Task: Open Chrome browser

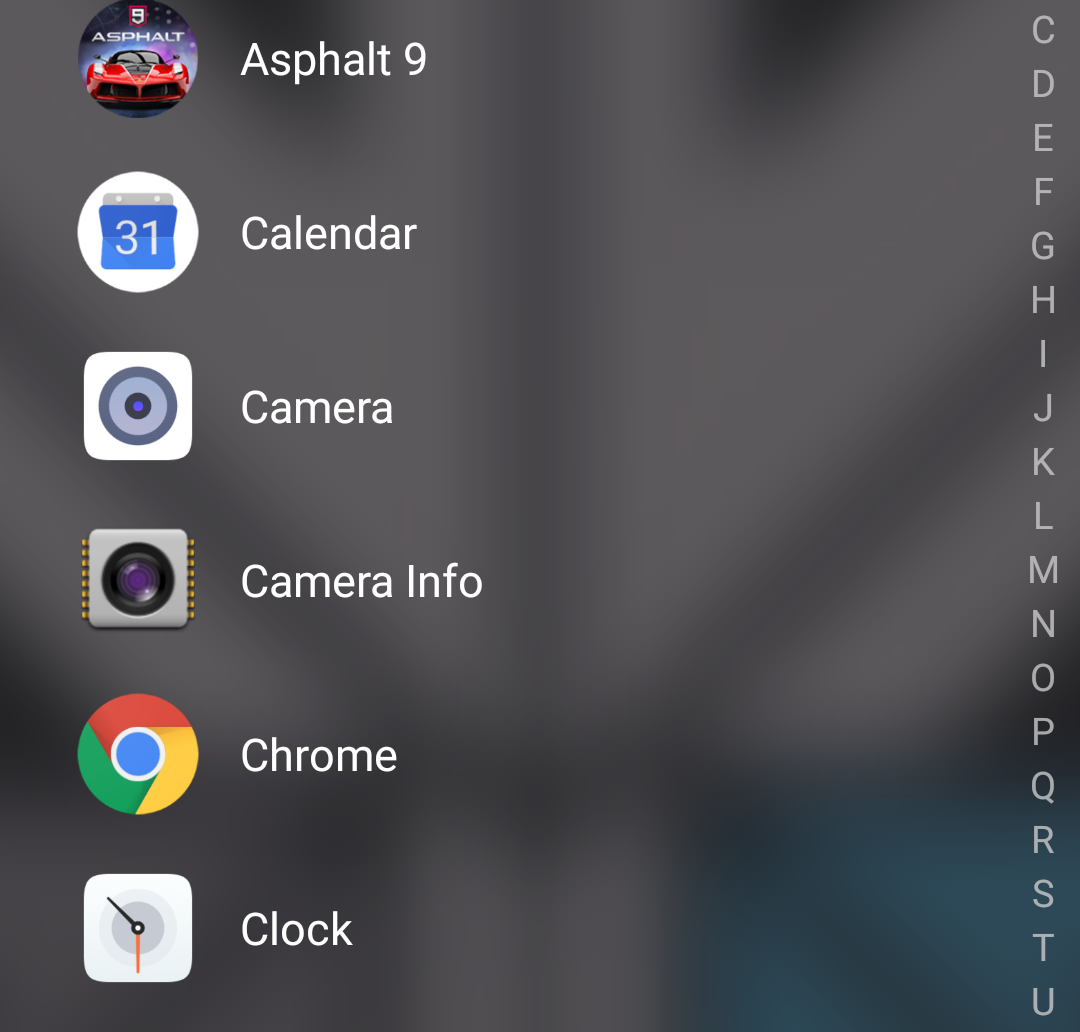Action: [x=138, y=754]
